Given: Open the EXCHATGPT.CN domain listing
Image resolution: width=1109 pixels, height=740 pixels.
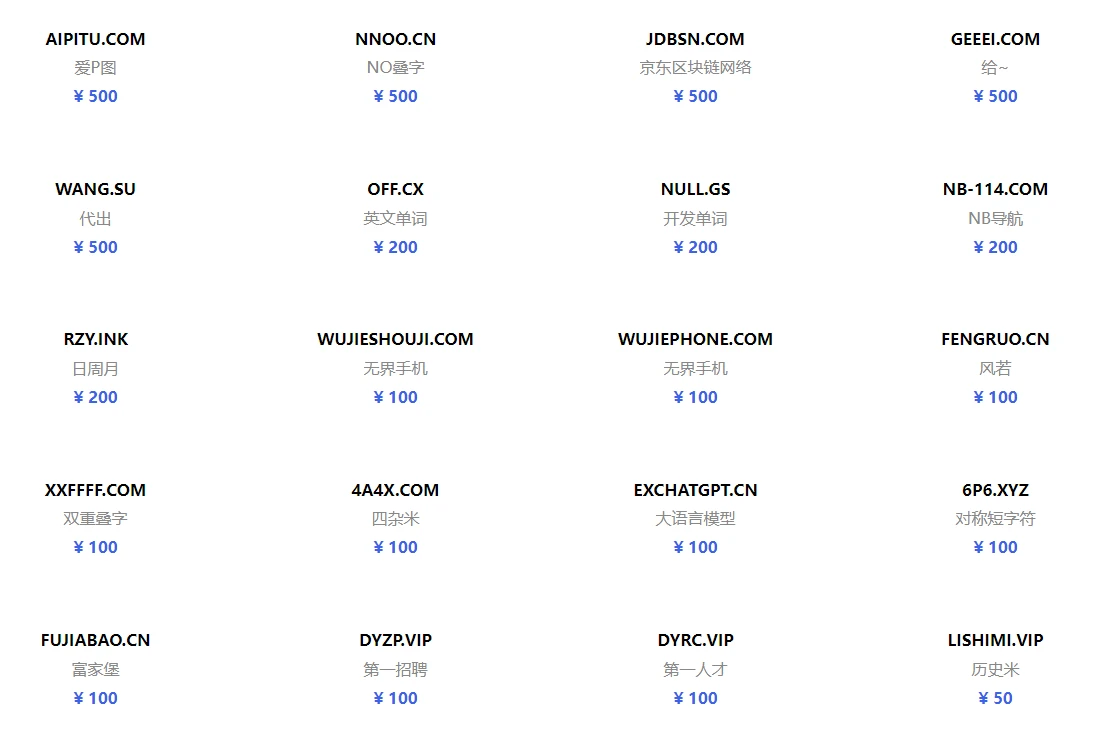Looking at the screenshot, I should coord(695,491).
